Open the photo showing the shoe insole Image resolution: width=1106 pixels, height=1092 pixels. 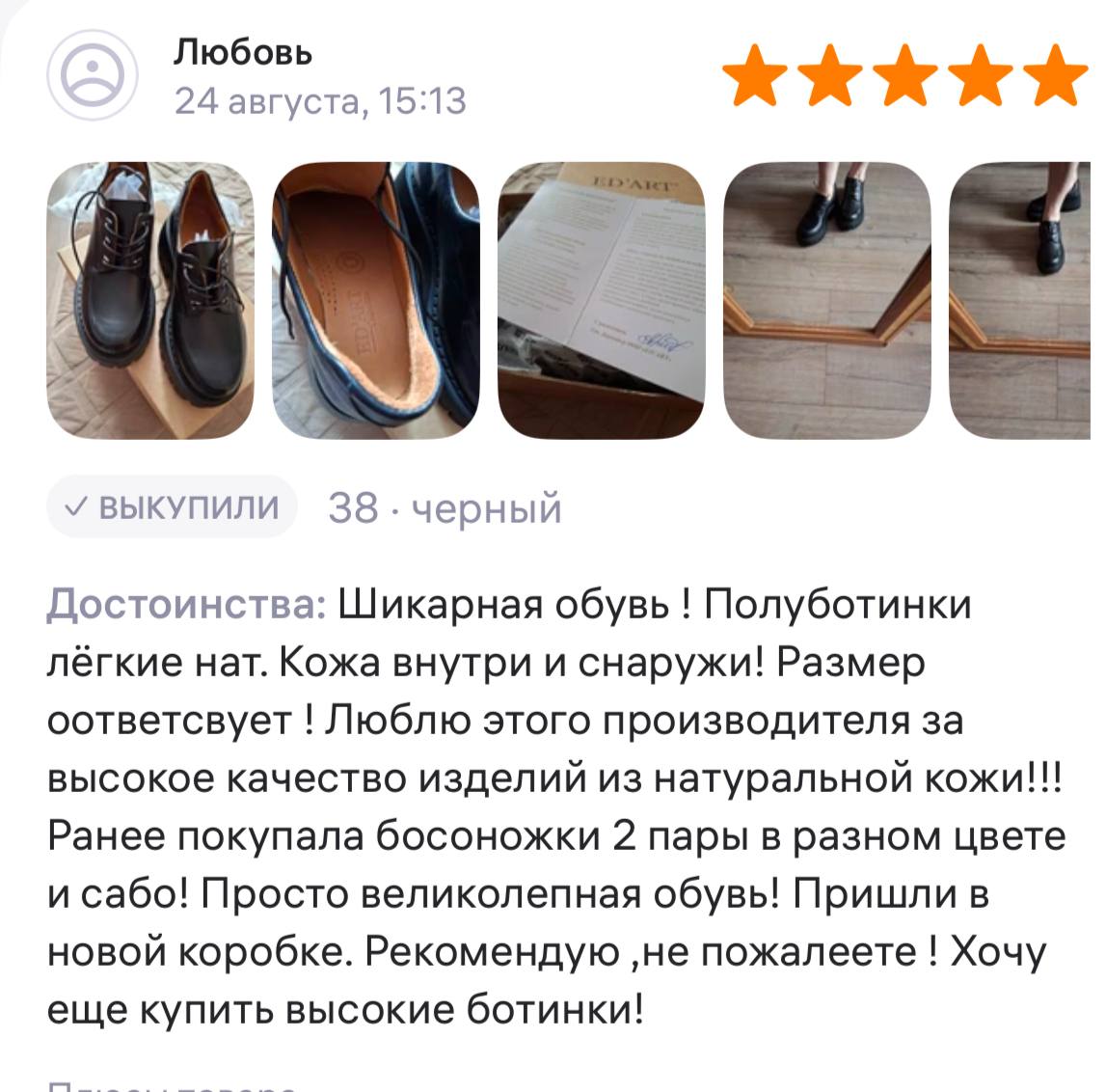[x=376, y=300]
